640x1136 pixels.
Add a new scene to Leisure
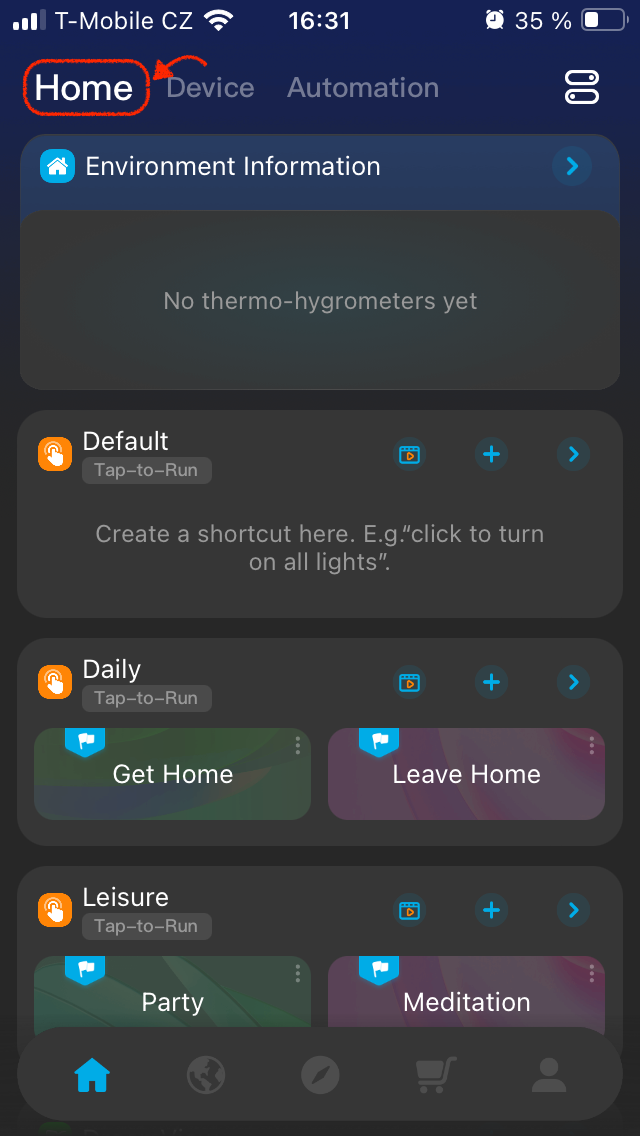coord(491,911)
